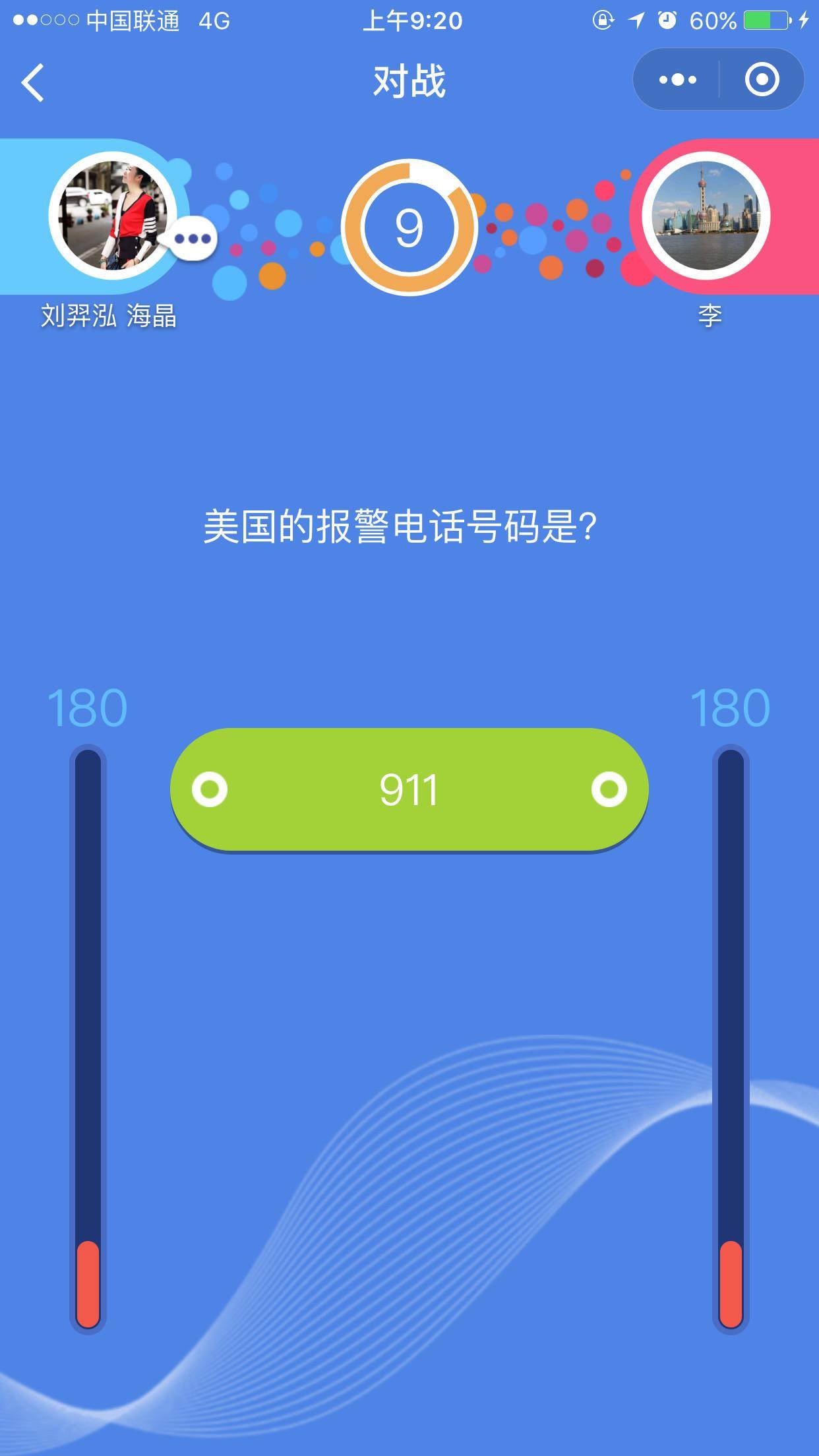The width and height of the screenshot is (819, 1456).
Task: Go back from the 对战 screen
Action: pos(33,82)
